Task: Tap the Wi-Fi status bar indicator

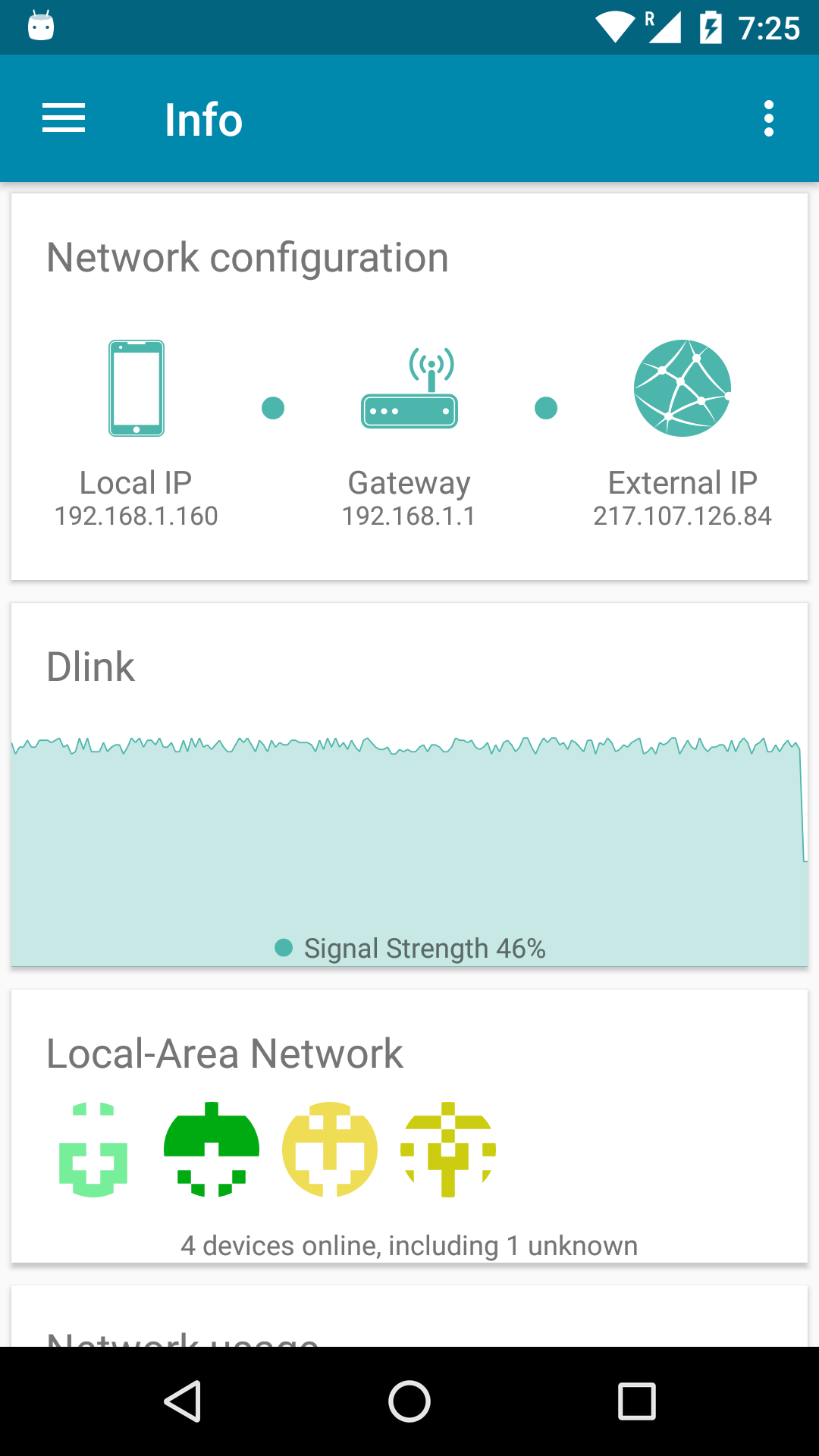Action: coord(614,27)
